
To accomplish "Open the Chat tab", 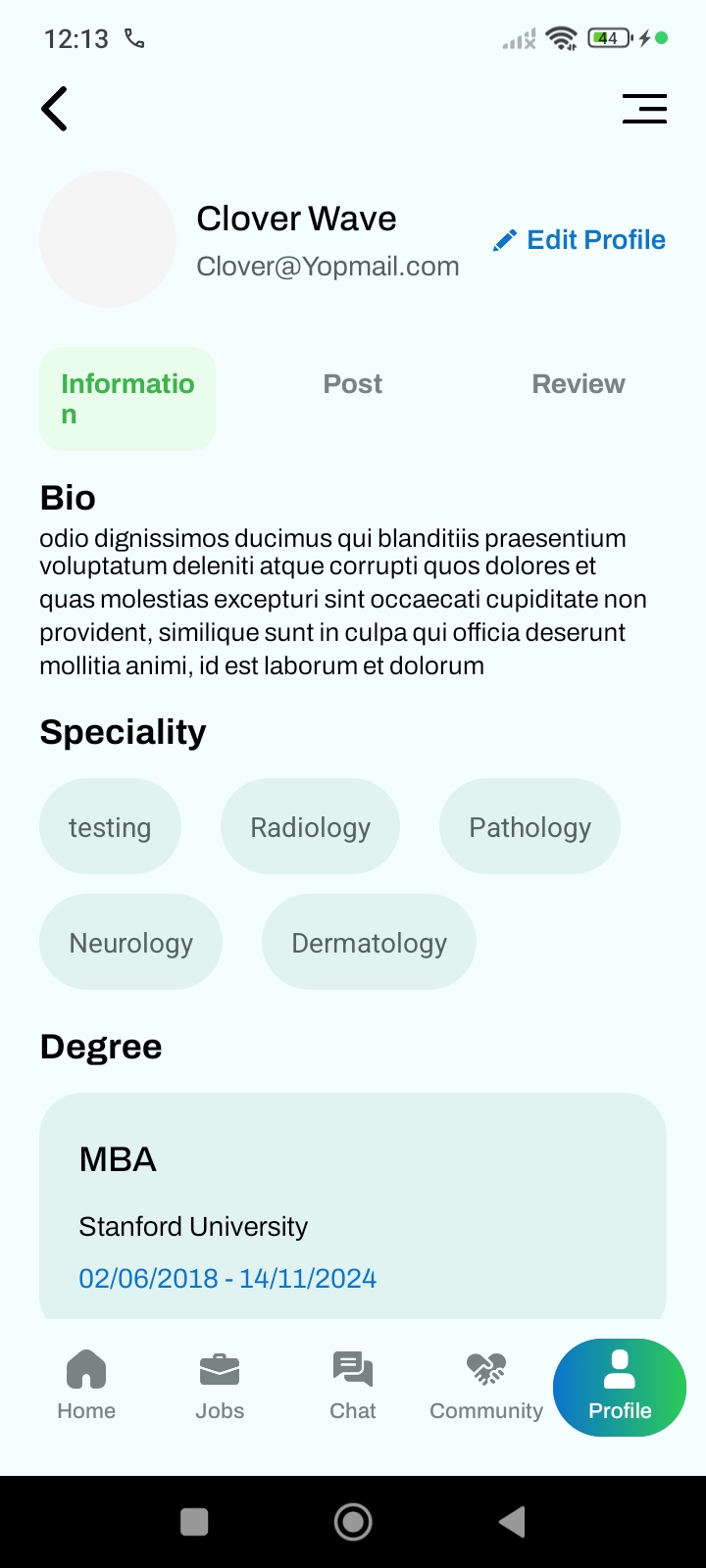I will 353,1386.
